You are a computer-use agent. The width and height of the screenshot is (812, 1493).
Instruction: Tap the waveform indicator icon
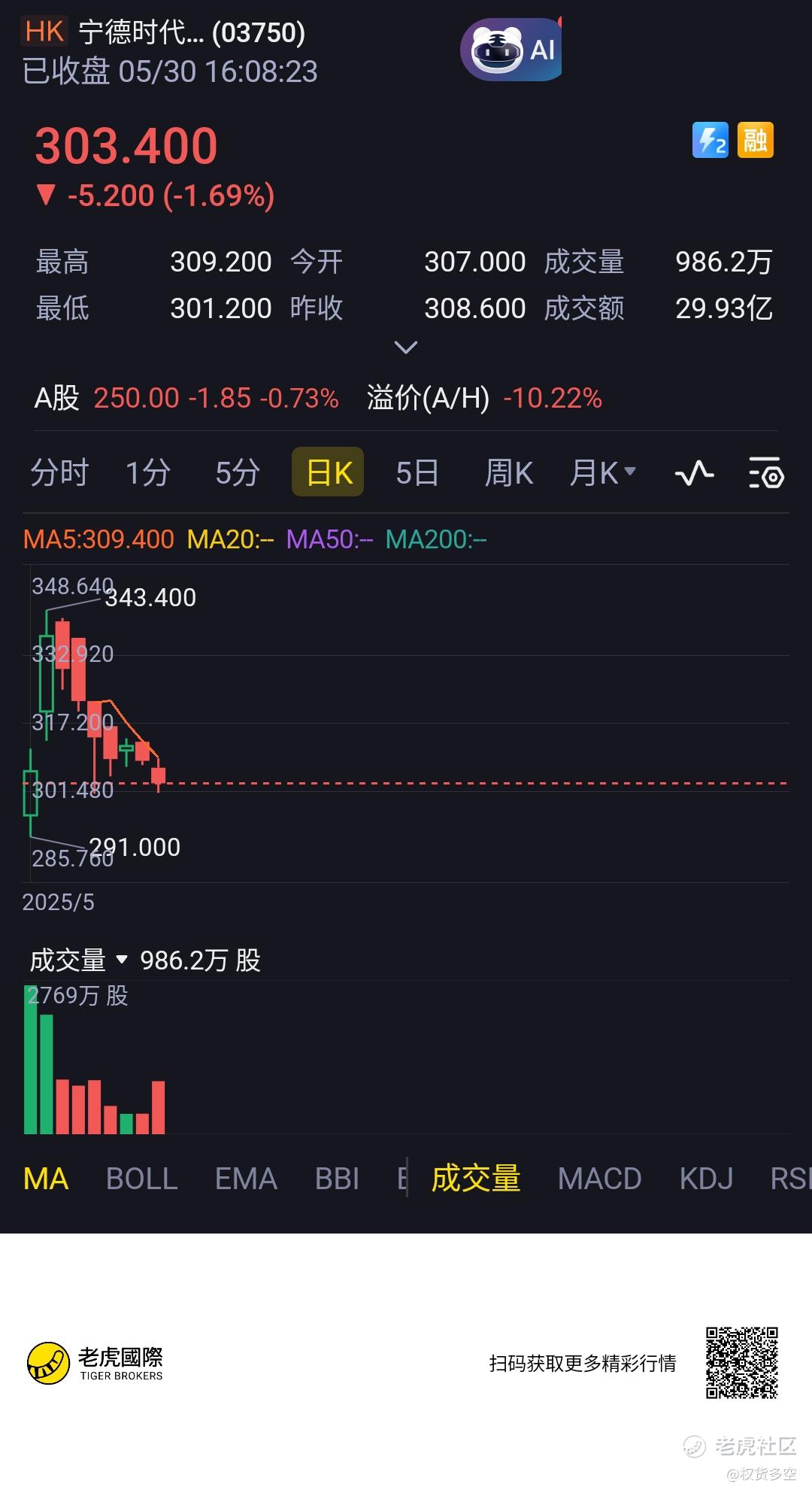[x=694, y=473]
